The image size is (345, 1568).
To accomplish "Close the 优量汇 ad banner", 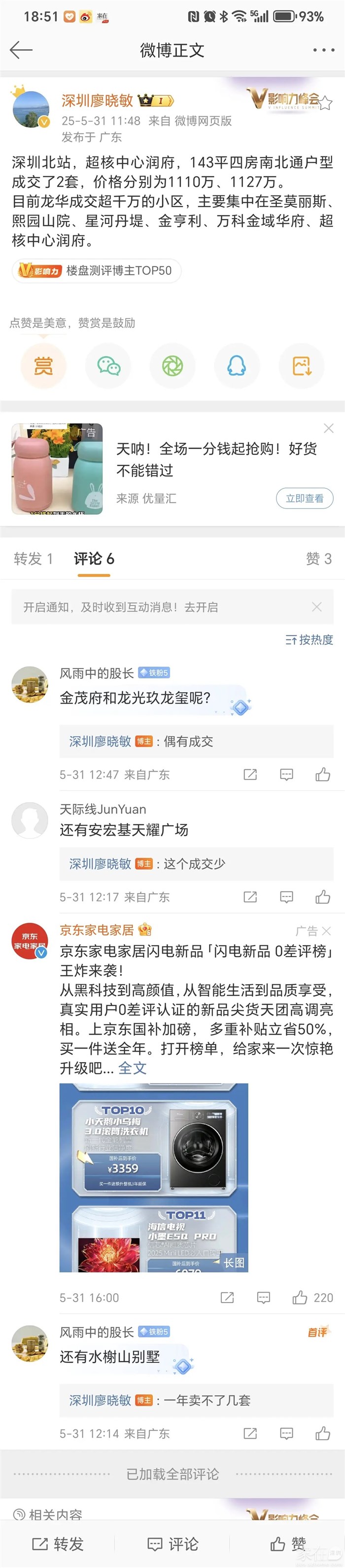I will (329, 429).
